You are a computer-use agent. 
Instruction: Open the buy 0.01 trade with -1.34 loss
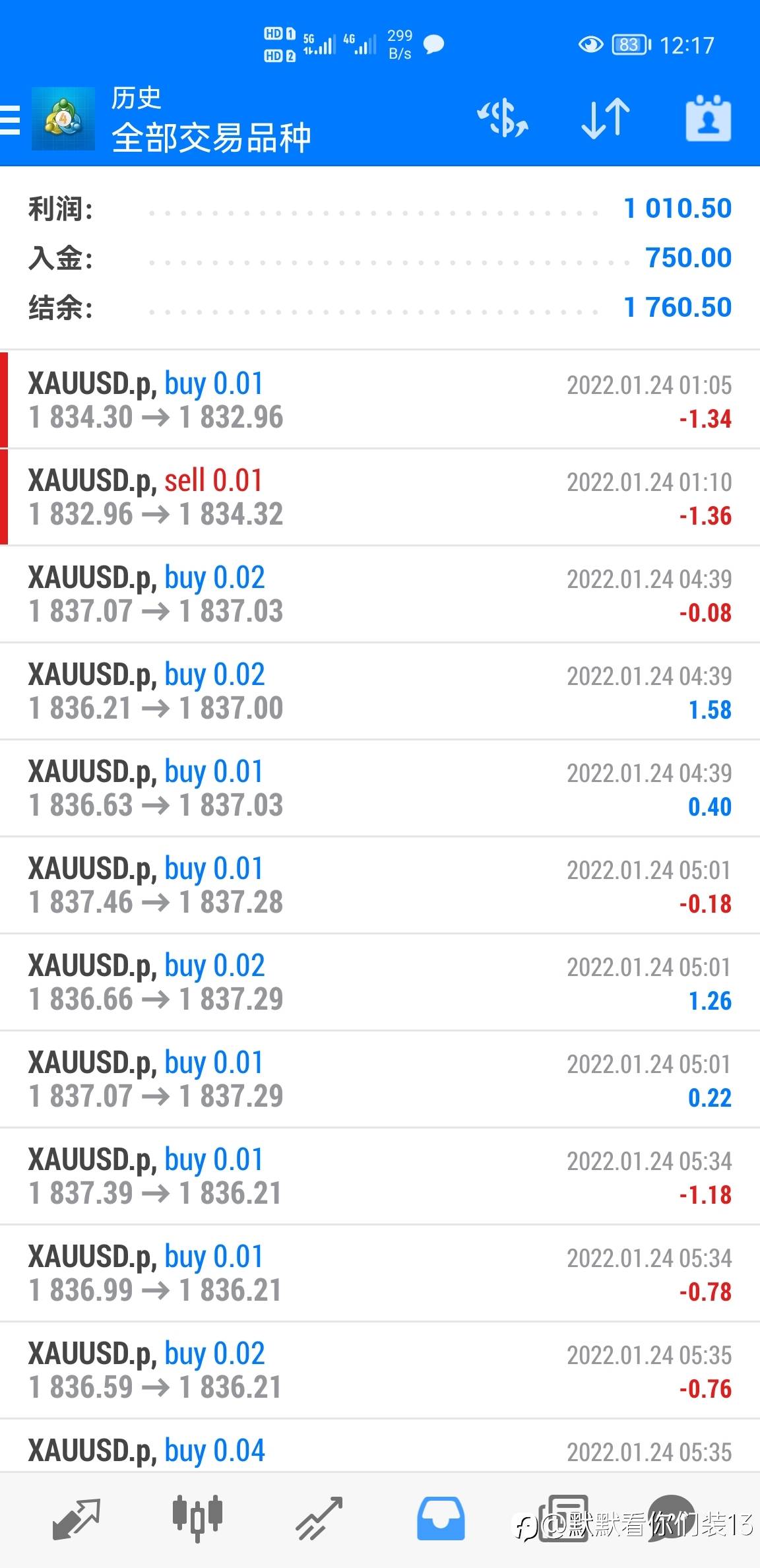pyautogui.click(x=380, y=400)
